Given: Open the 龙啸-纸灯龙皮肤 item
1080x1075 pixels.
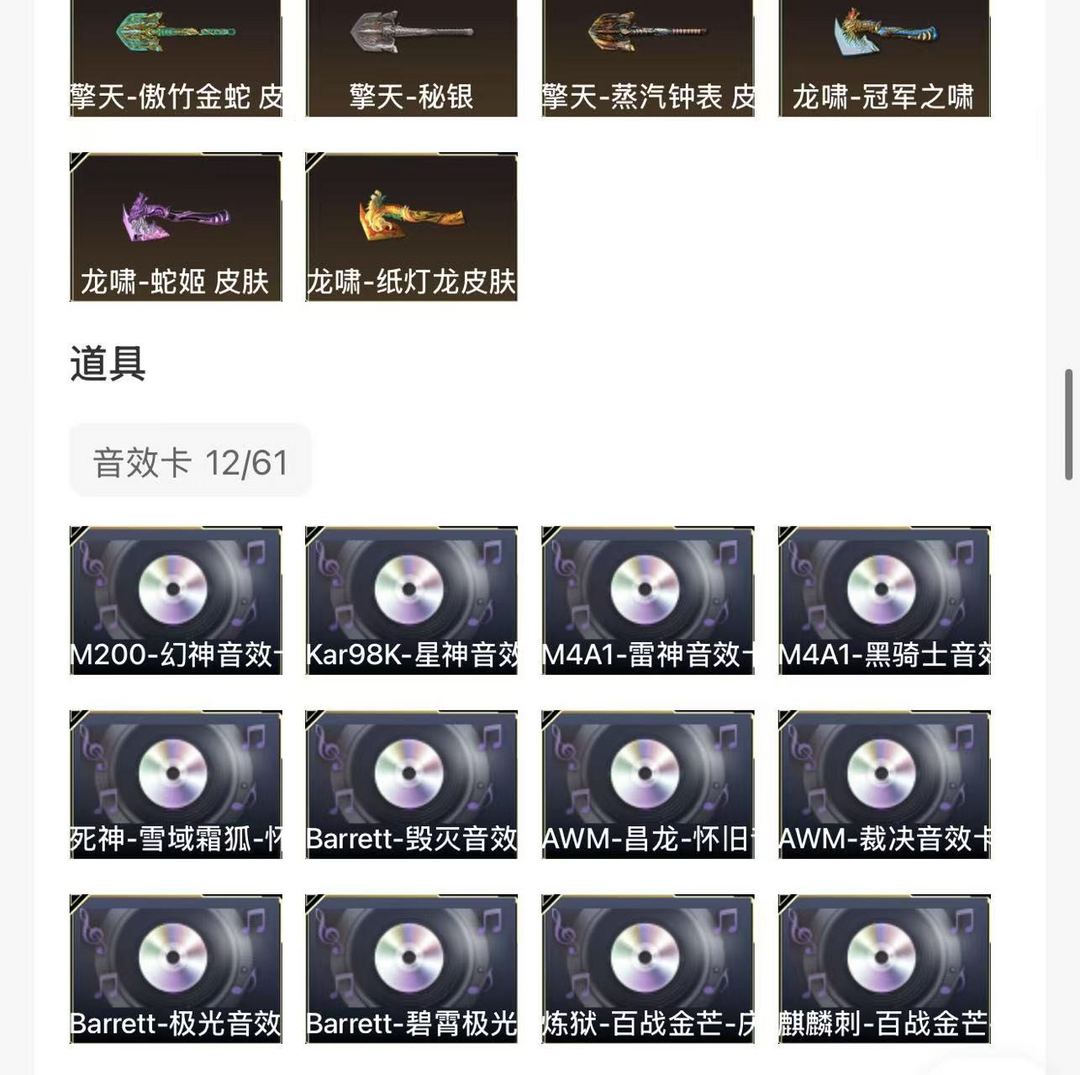Looking at the screenshot, I should tap(412, 227).
